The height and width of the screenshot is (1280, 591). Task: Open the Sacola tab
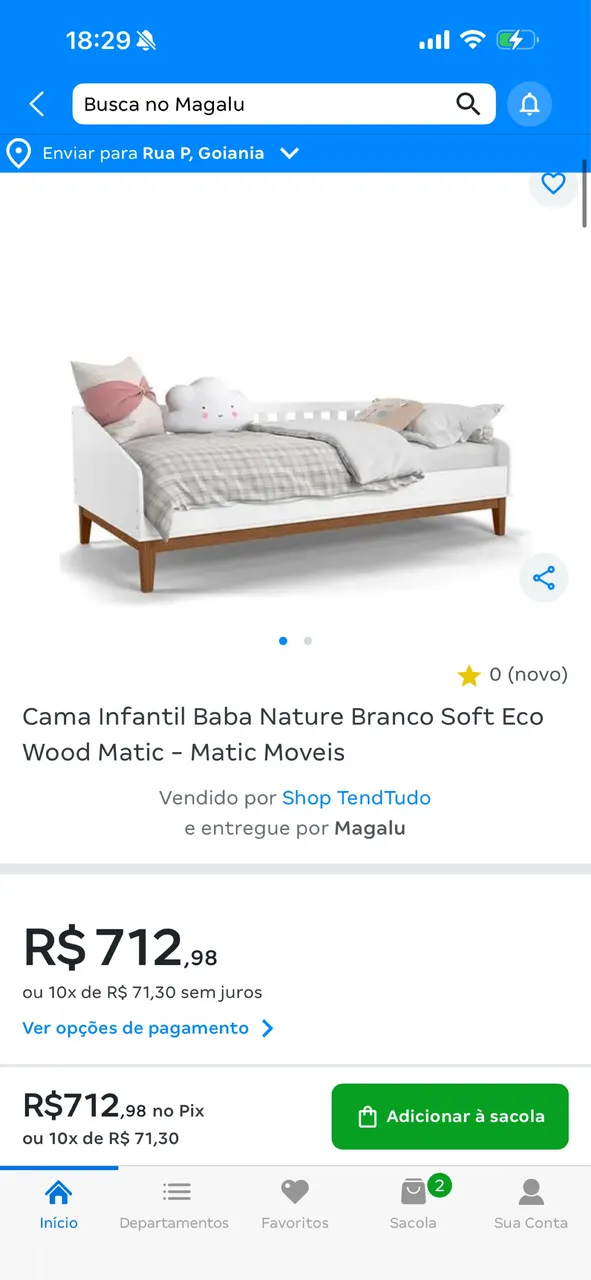tap(413, 1205)
